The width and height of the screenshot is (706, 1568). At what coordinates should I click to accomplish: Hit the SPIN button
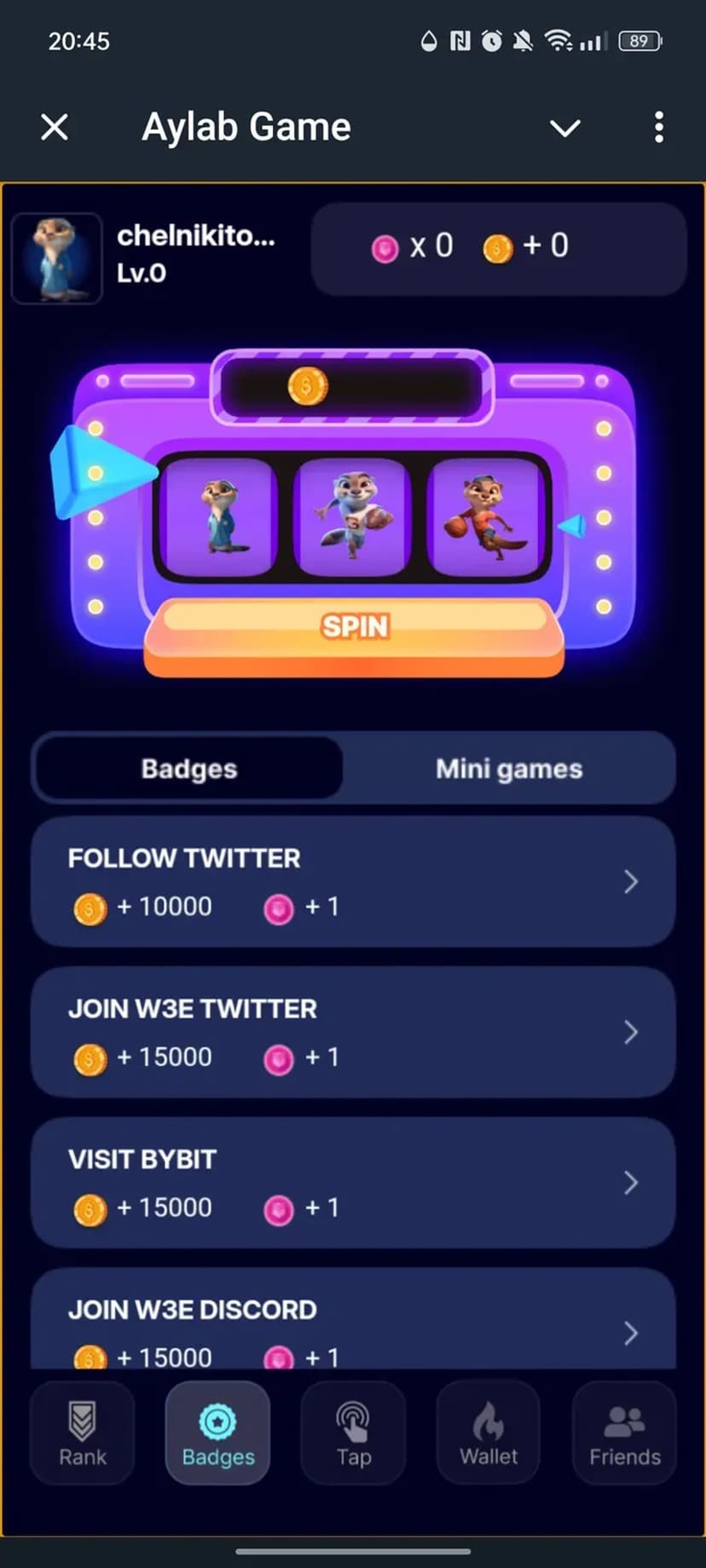[354, 629]
